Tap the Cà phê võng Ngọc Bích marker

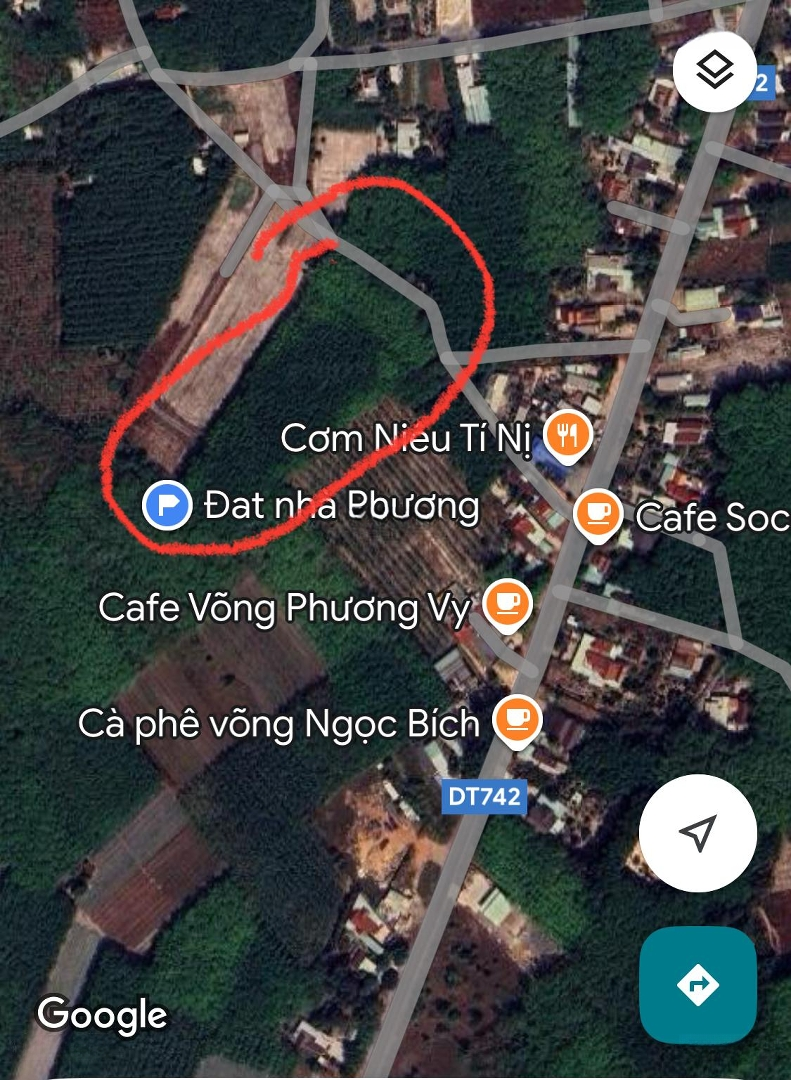click(517, 719)
